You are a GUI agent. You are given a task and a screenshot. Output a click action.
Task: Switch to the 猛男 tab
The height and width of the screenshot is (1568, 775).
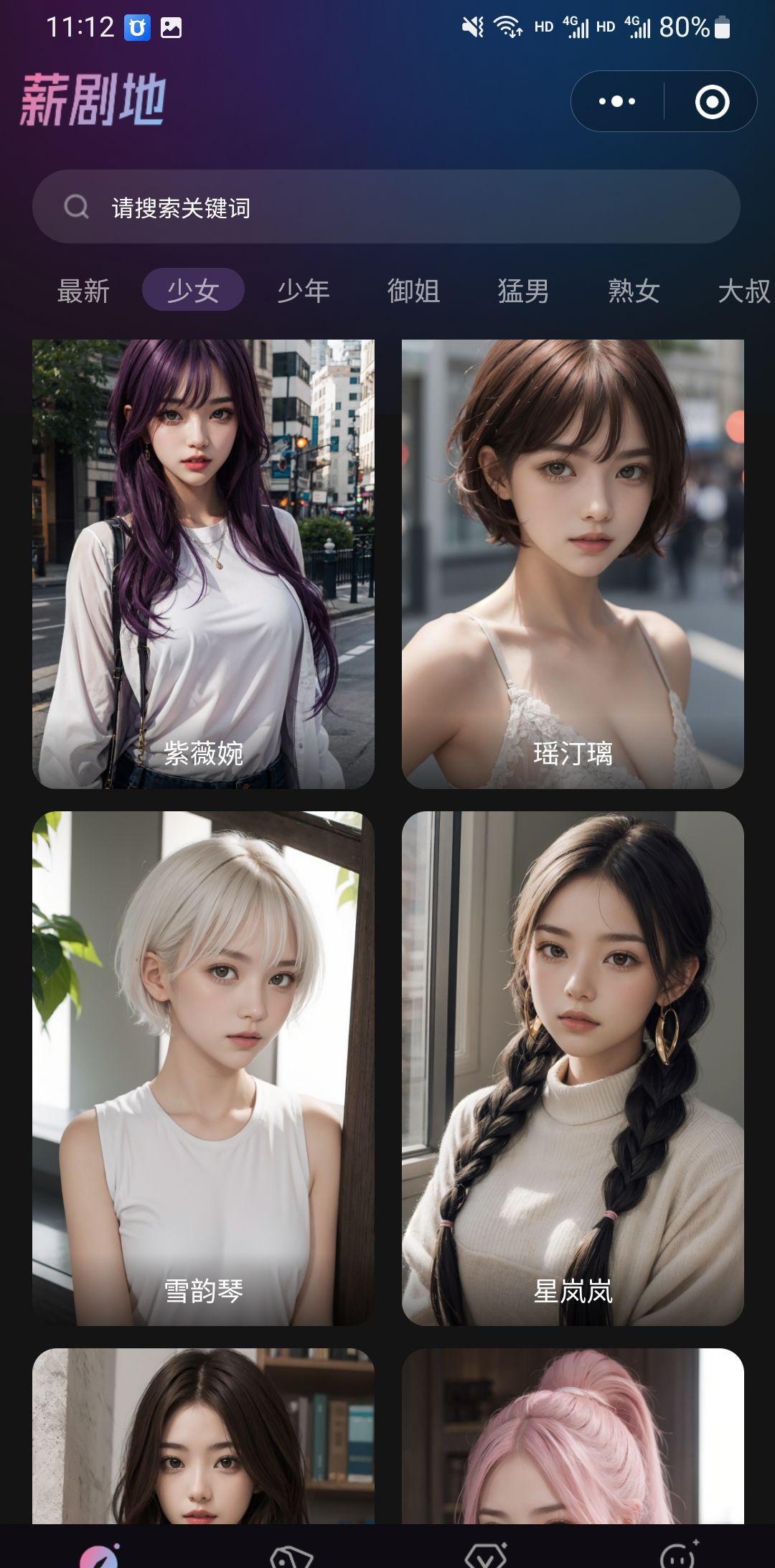pyautogui.click(x=523, y=291)
